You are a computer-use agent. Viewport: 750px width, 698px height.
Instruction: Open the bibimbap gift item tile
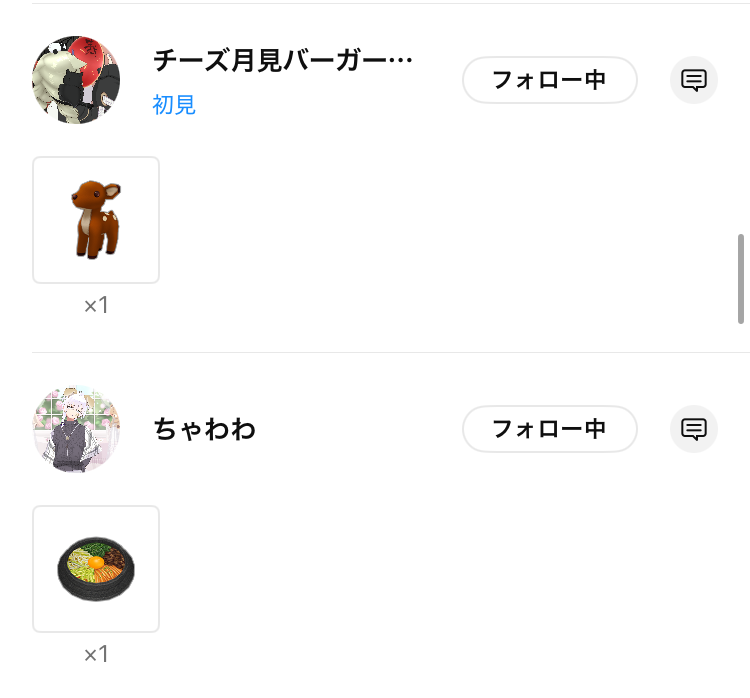click(96, 569)
